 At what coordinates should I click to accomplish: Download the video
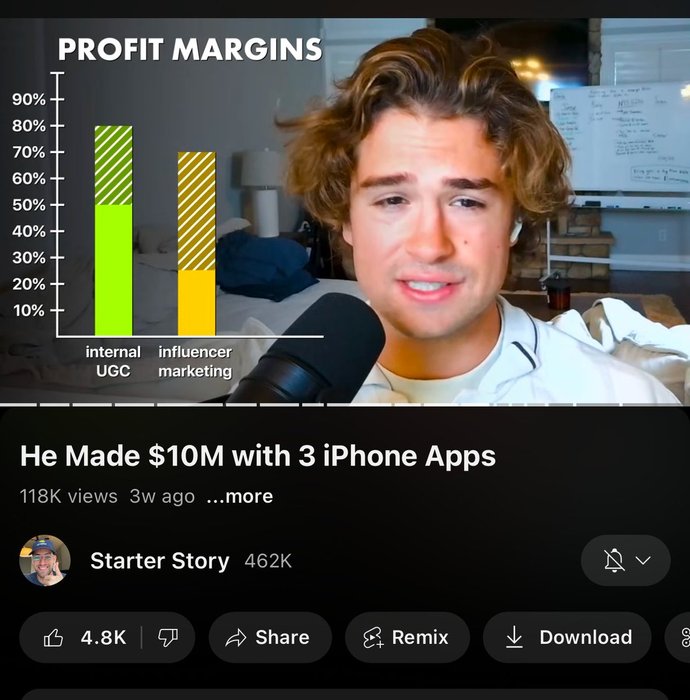[x=568, y=638]
